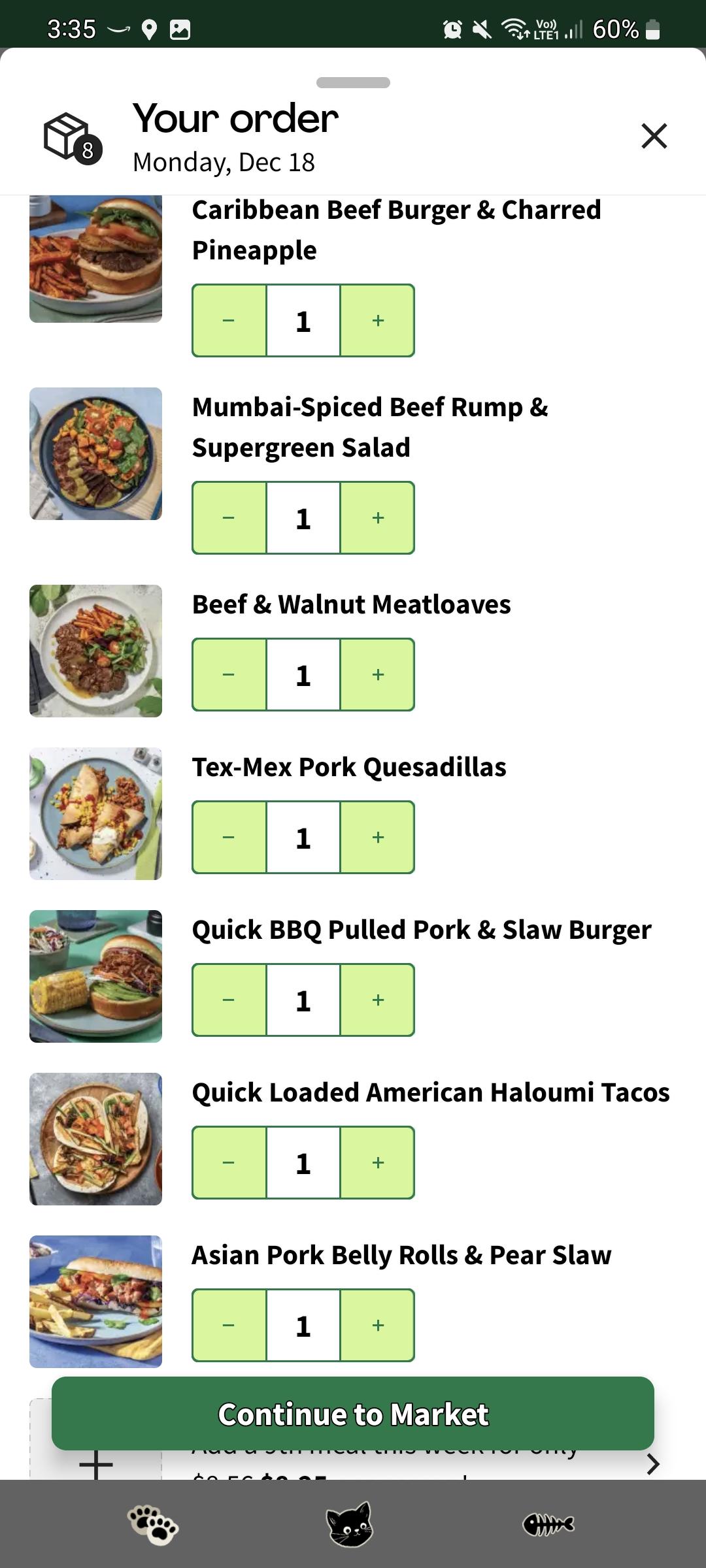Add one more Quick Loaded Haloumi Tacos
The height and width of the screenshot is (1568, 706).
coord(378,1163)
